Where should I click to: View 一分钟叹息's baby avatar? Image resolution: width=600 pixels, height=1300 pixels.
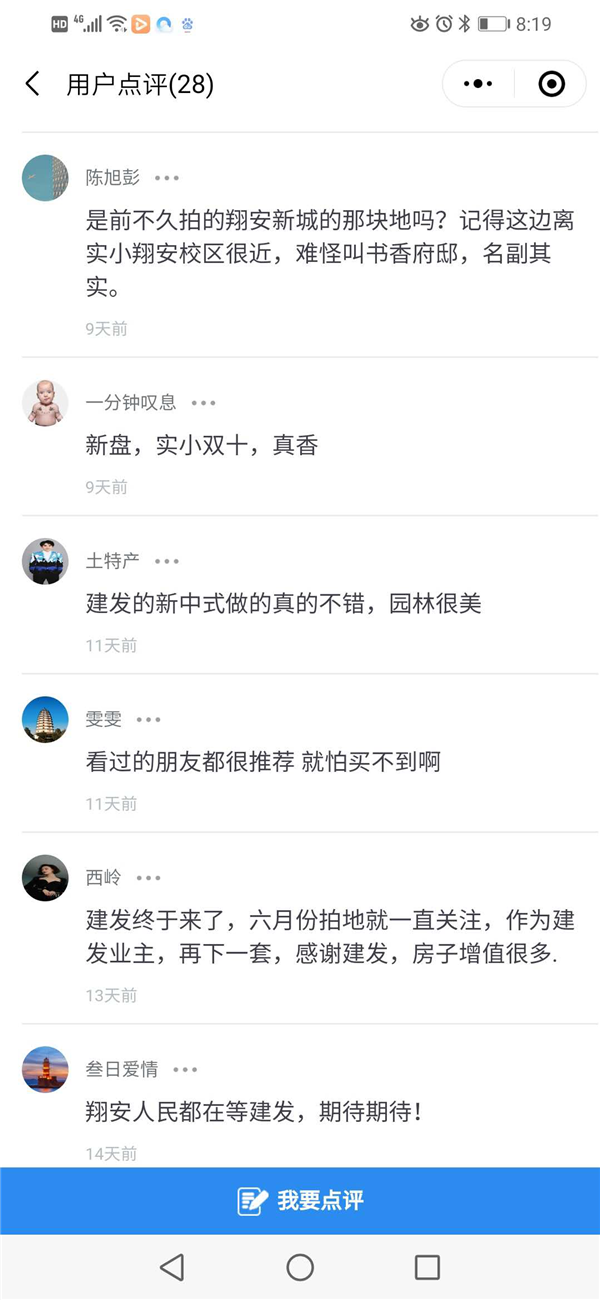click(45, 403)
